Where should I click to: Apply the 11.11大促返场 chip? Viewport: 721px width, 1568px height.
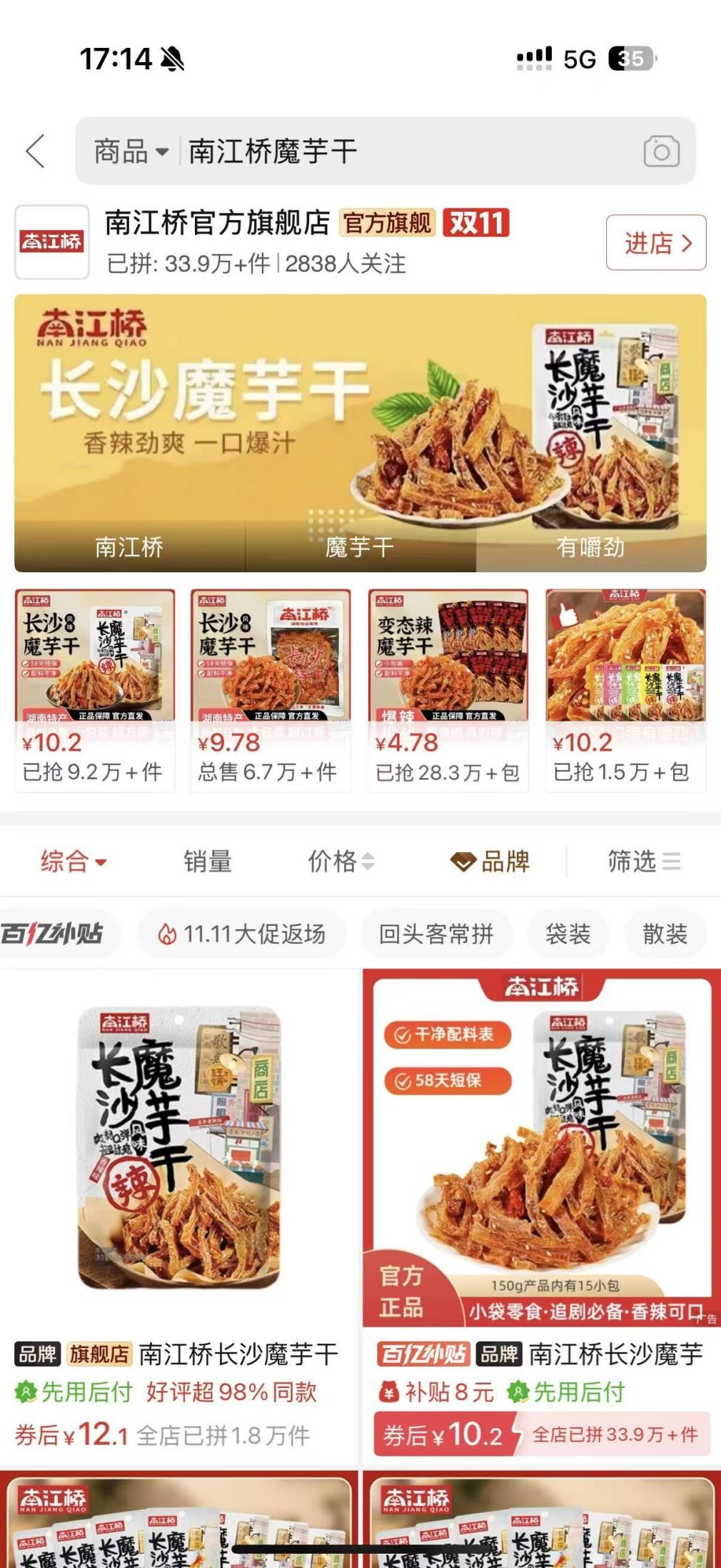pyautogui.click(x=242, y=934)
